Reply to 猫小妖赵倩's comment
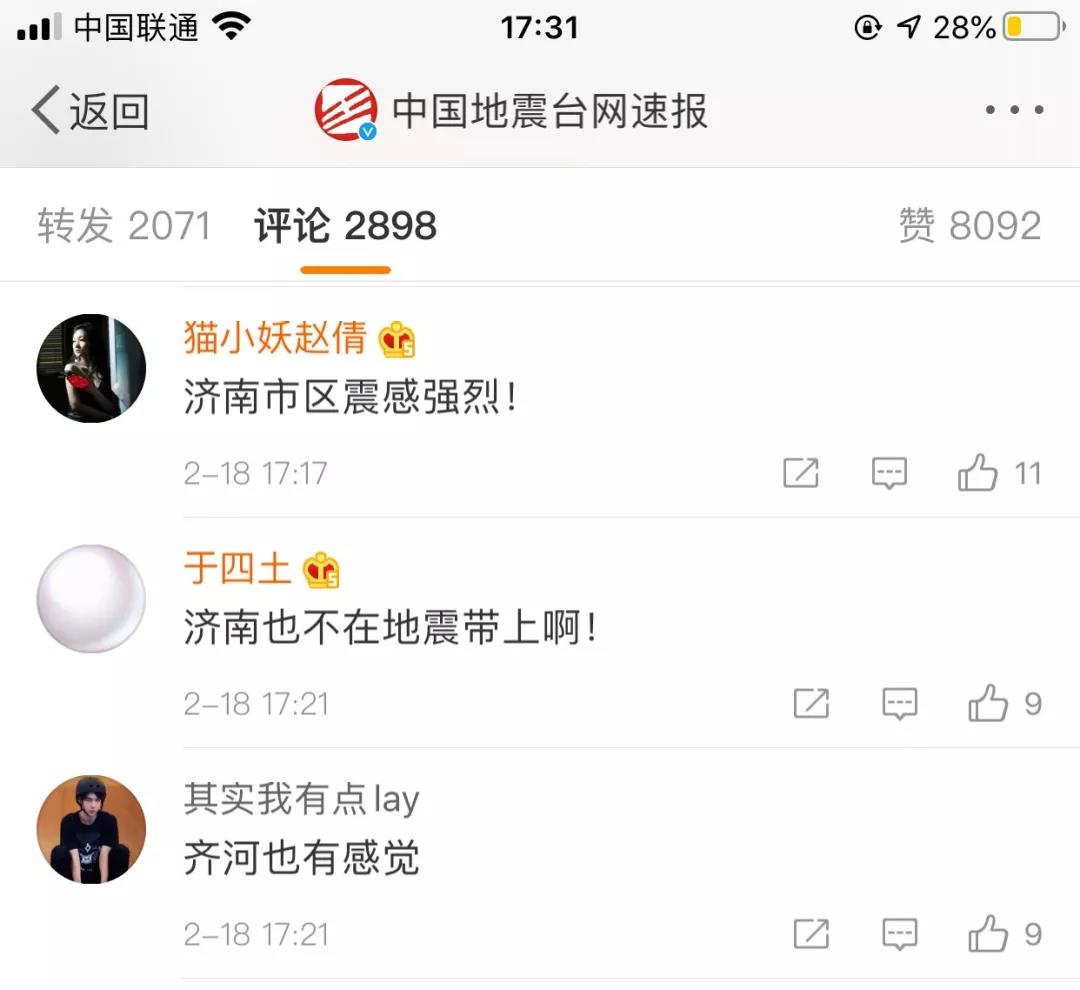The width and height of the screenshot is (1080, 990). [x=889, y=473]
